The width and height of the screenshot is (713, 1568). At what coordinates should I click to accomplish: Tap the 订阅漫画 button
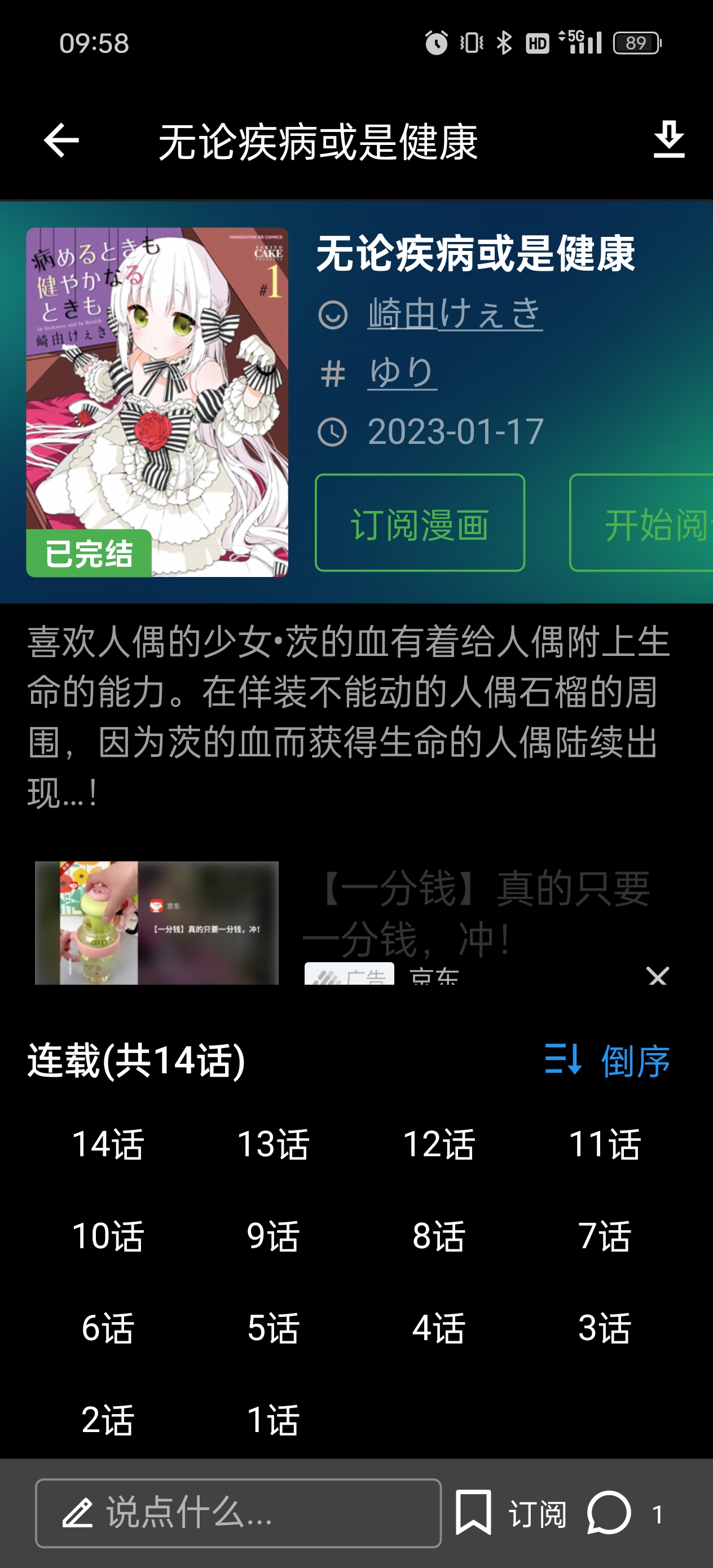point(420,523)
